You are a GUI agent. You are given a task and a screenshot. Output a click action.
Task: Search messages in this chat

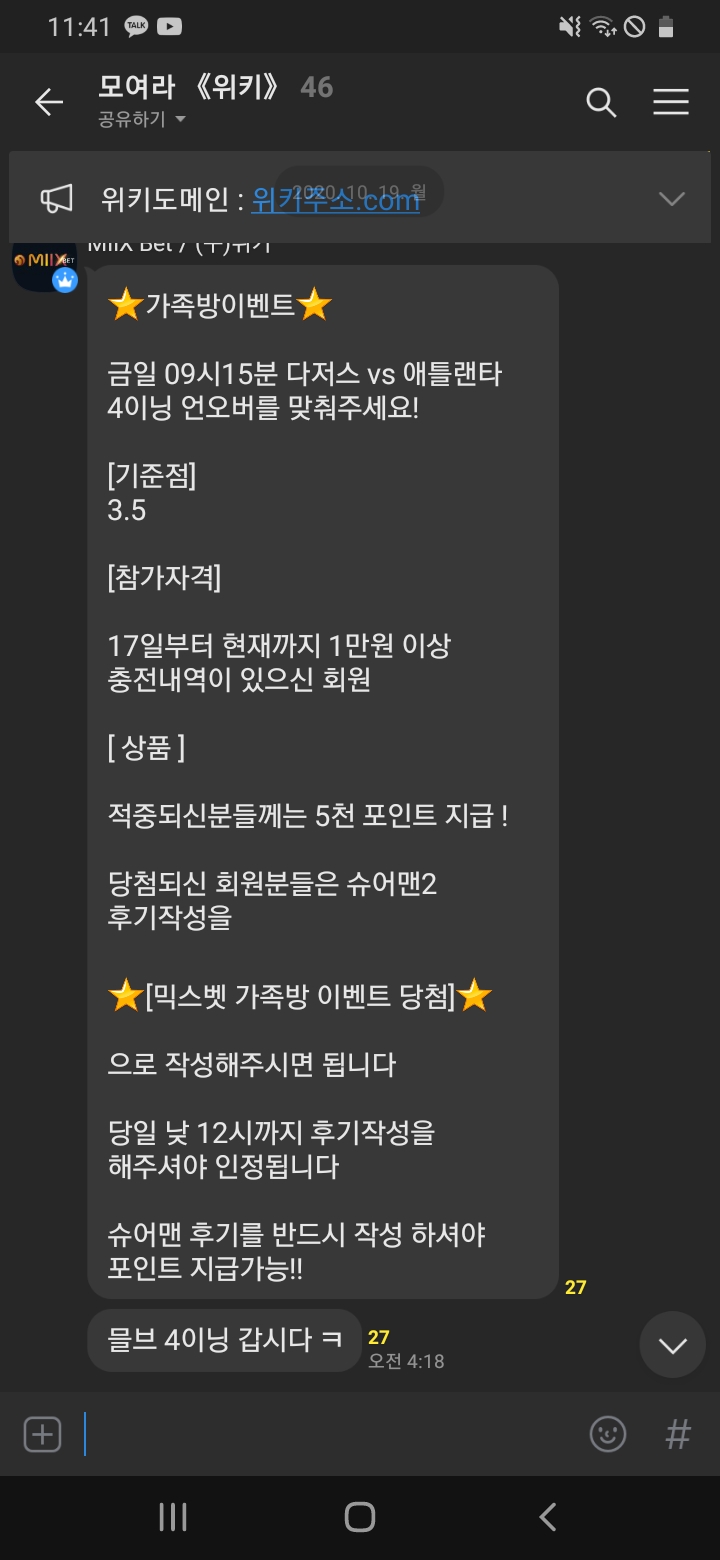point(600,102)
